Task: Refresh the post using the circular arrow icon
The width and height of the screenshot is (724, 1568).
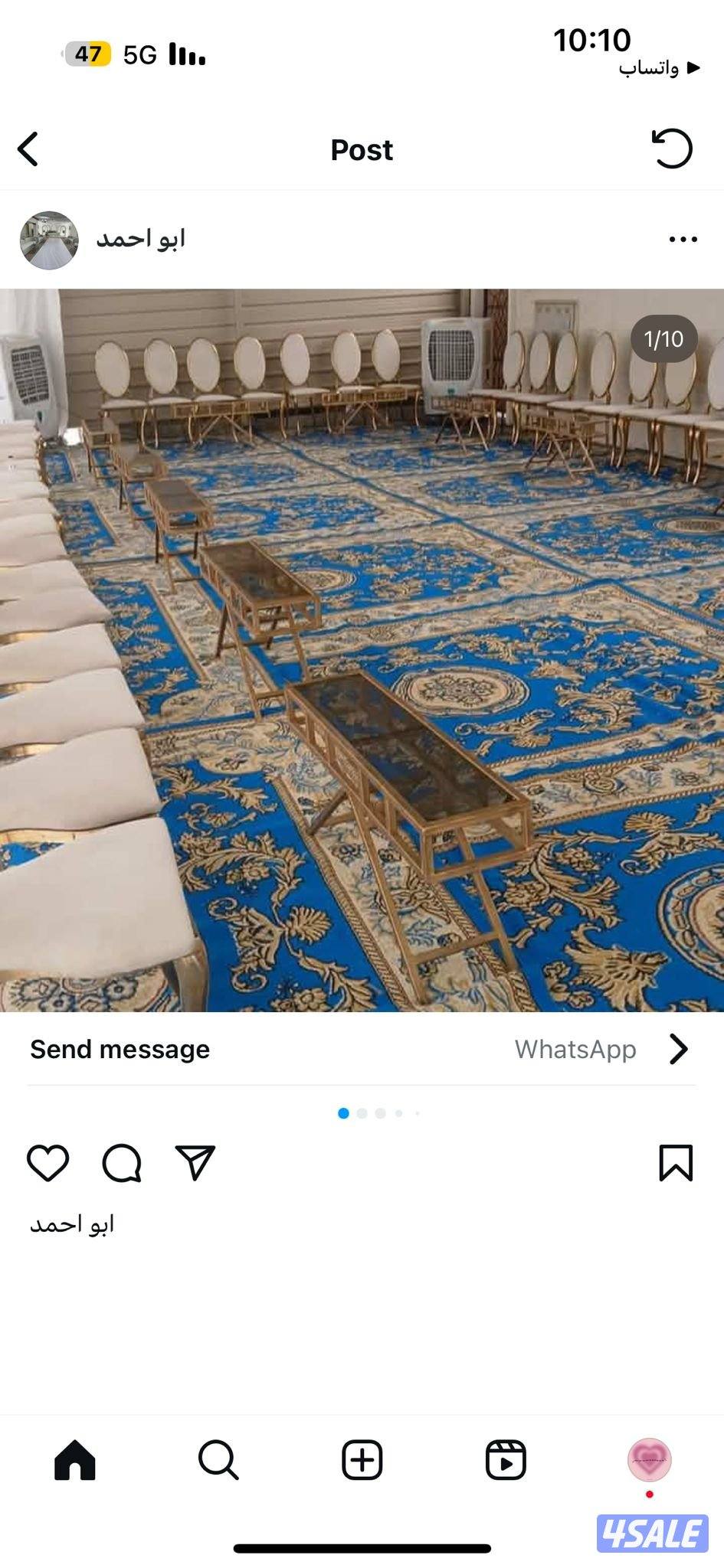Action: tap(673, 149)
